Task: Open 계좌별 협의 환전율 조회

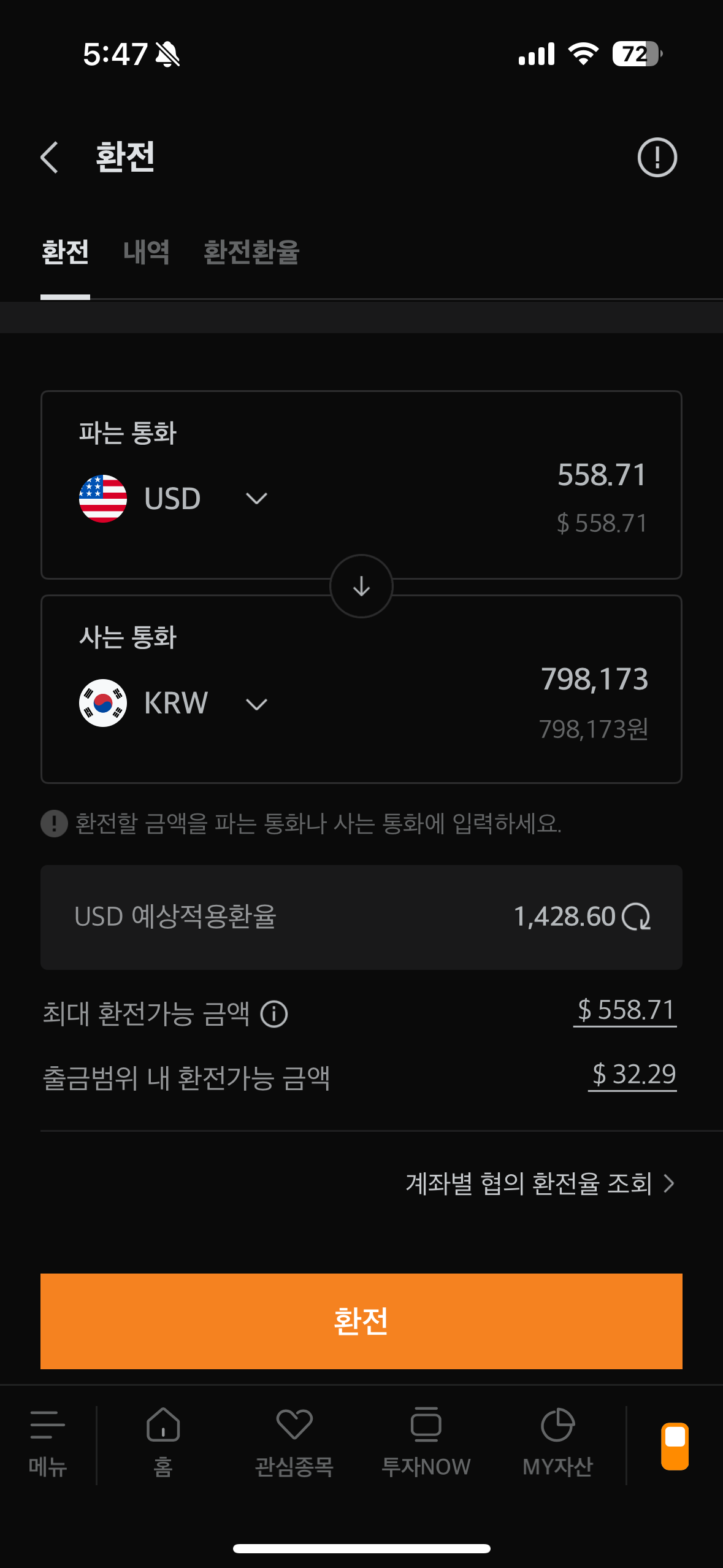Action: pyautogui.click(x=540, y=1183)
